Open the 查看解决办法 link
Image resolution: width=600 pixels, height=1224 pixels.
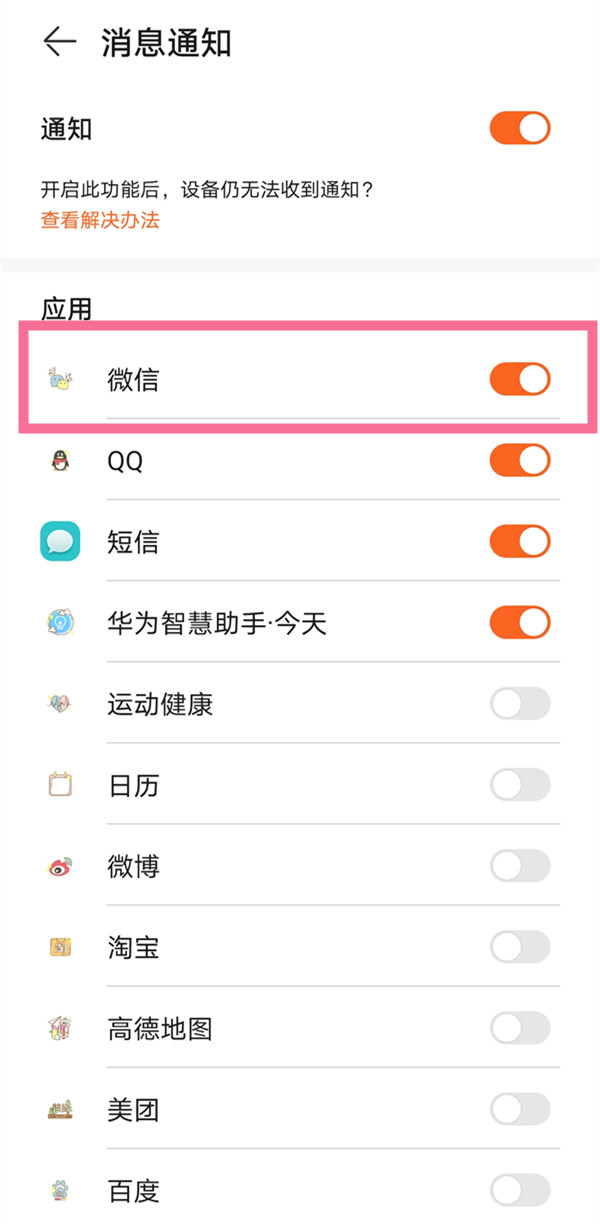coord(100,220)
